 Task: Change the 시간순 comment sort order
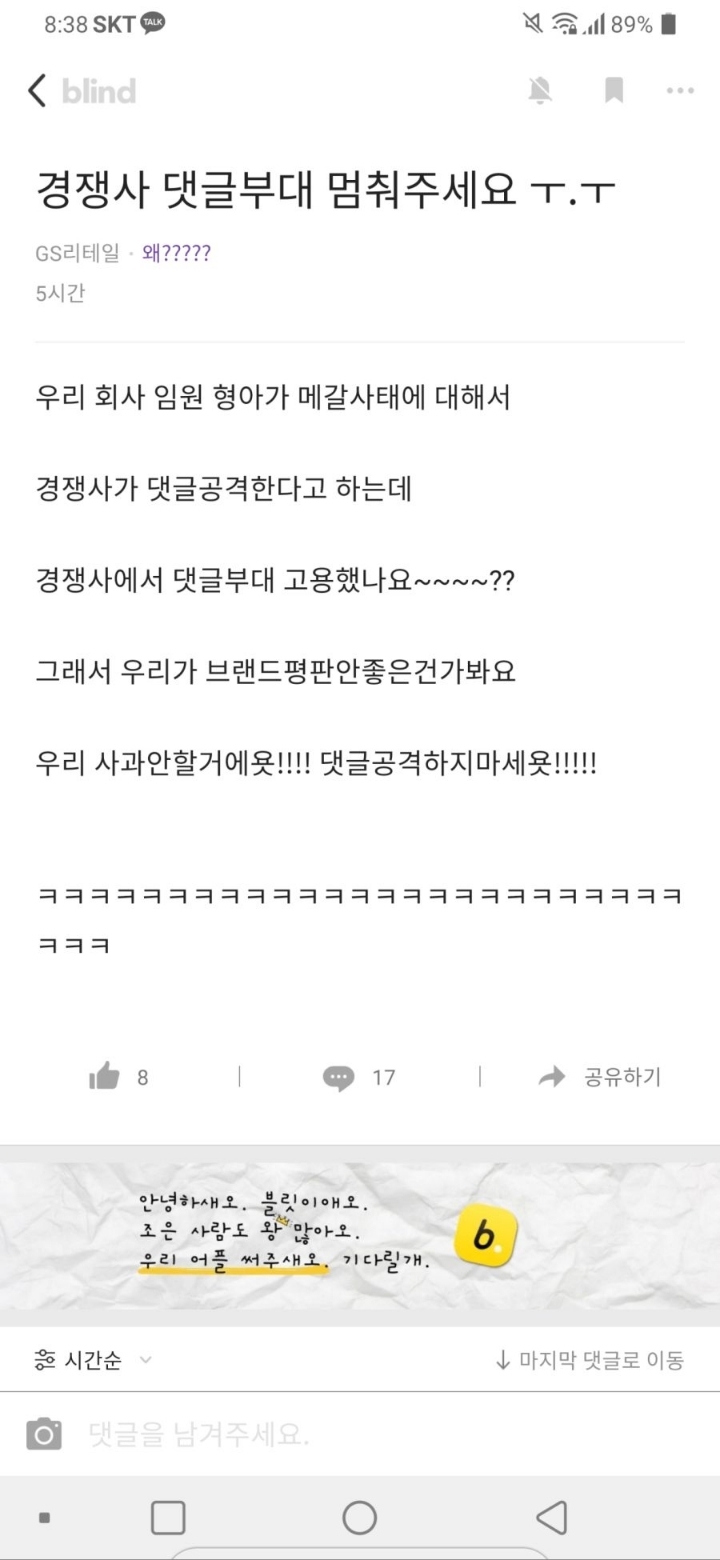tap(92, 1360)
